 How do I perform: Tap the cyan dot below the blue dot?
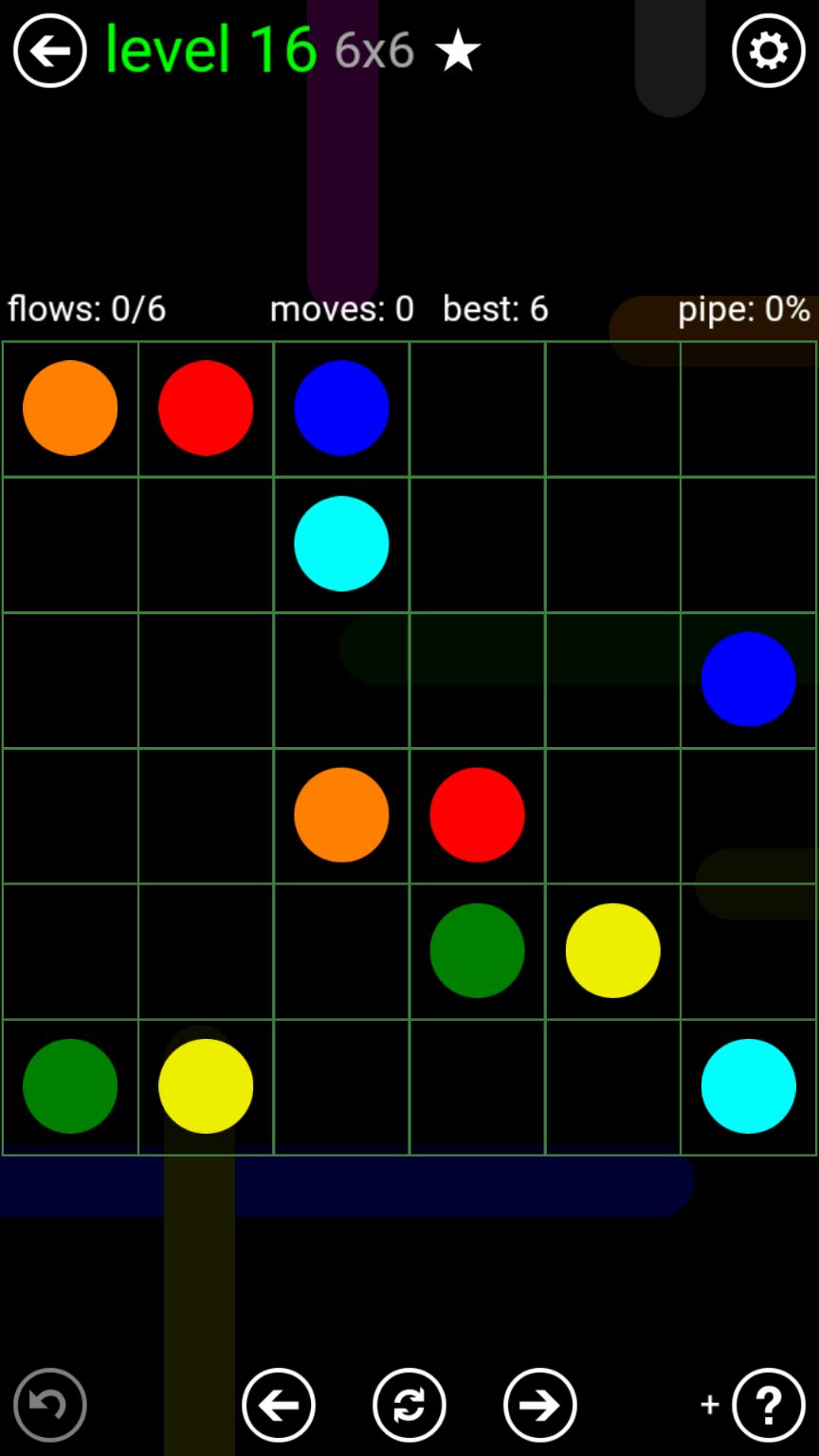[x=341, y=543]
